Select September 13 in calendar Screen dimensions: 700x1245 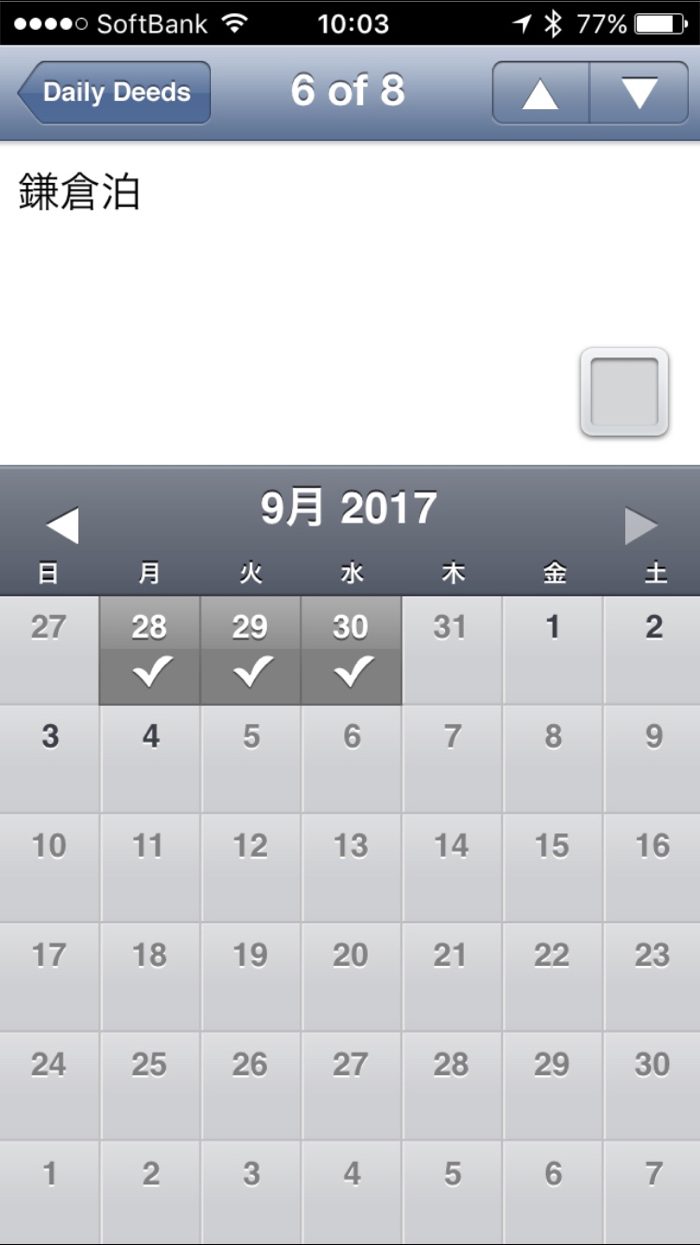click(351, 867)
